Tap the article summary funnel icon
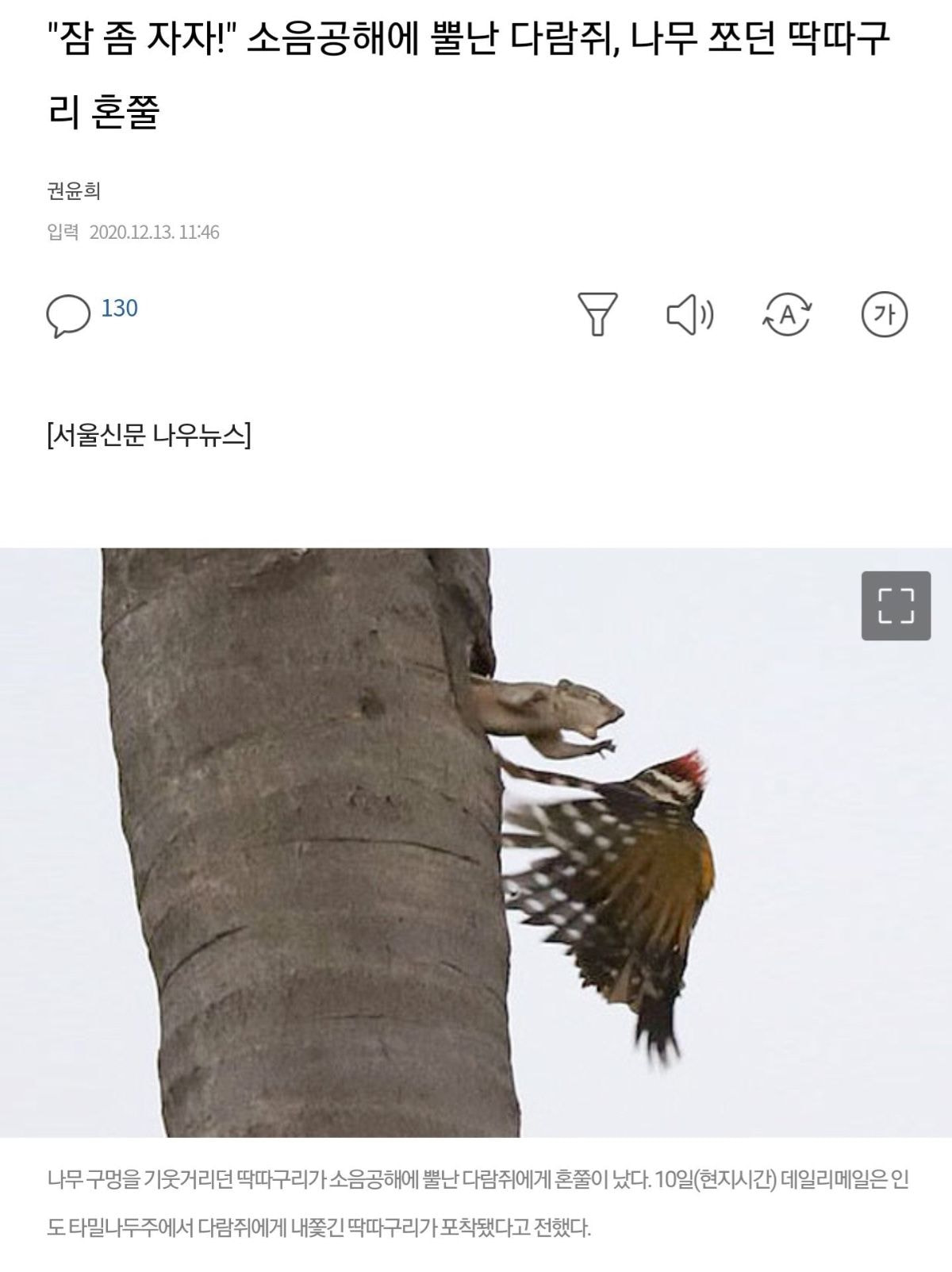The image size is (952, 1272). click(x=597, y=313)
